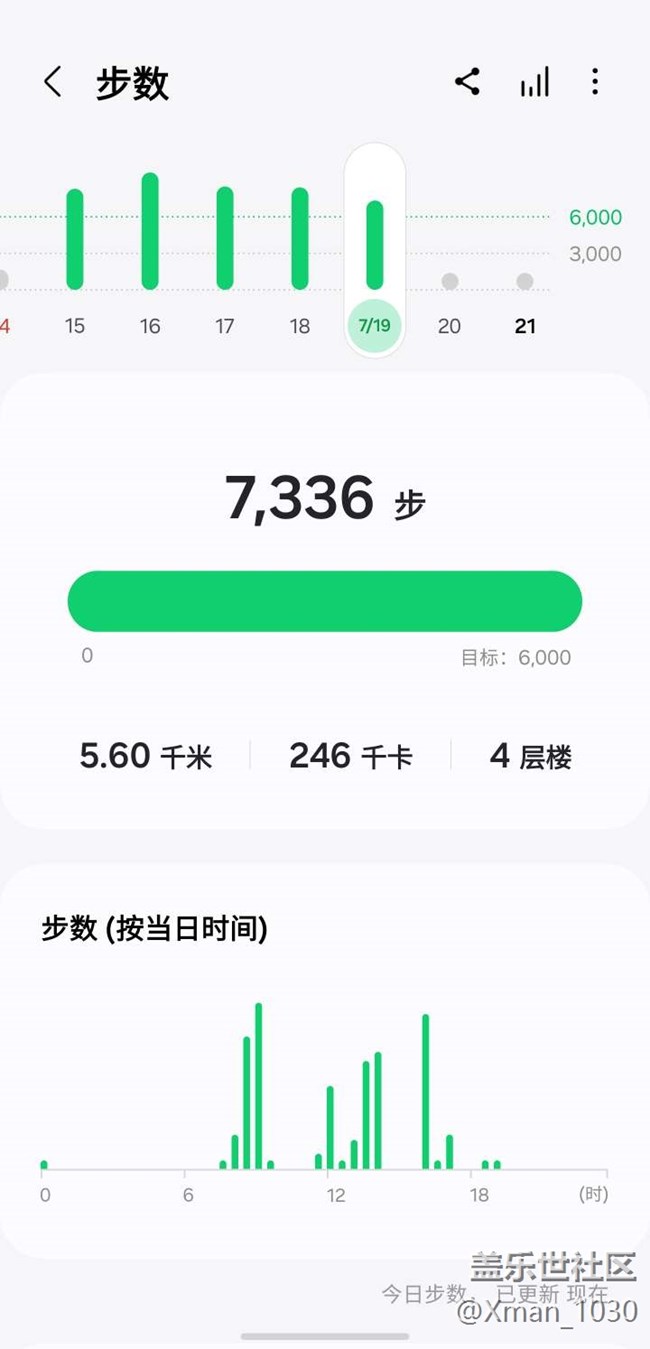The image size is (650, 1349).
Task: Share the step count
Action: [x=467, y=82]
